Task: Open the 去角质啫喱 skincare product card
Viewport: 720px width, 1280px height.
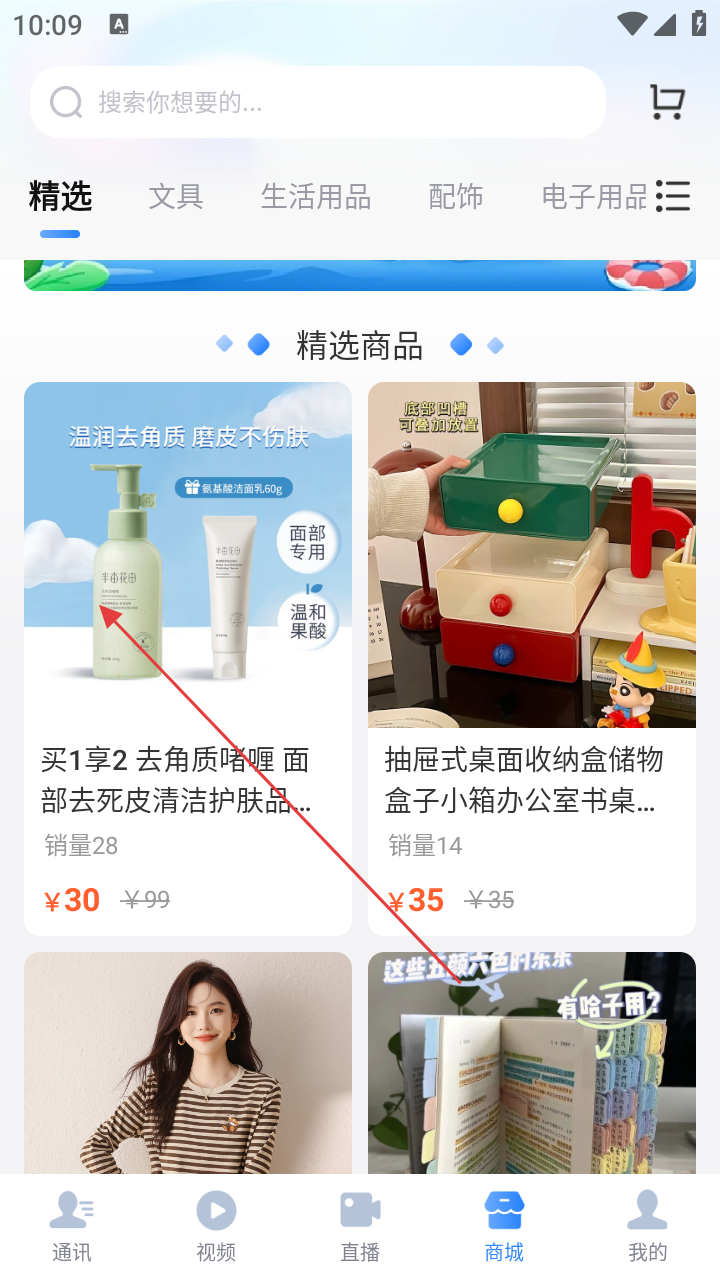Action: pos(188,658)
